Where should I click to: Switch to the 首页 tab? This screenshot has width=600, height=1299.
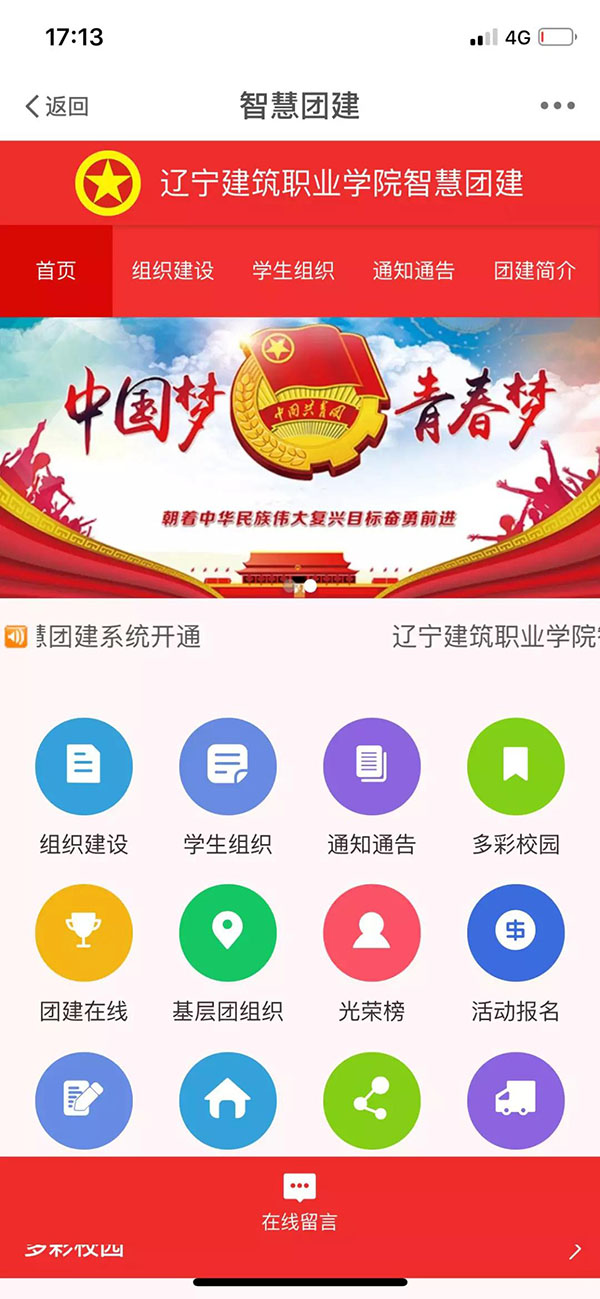[56, 270]
